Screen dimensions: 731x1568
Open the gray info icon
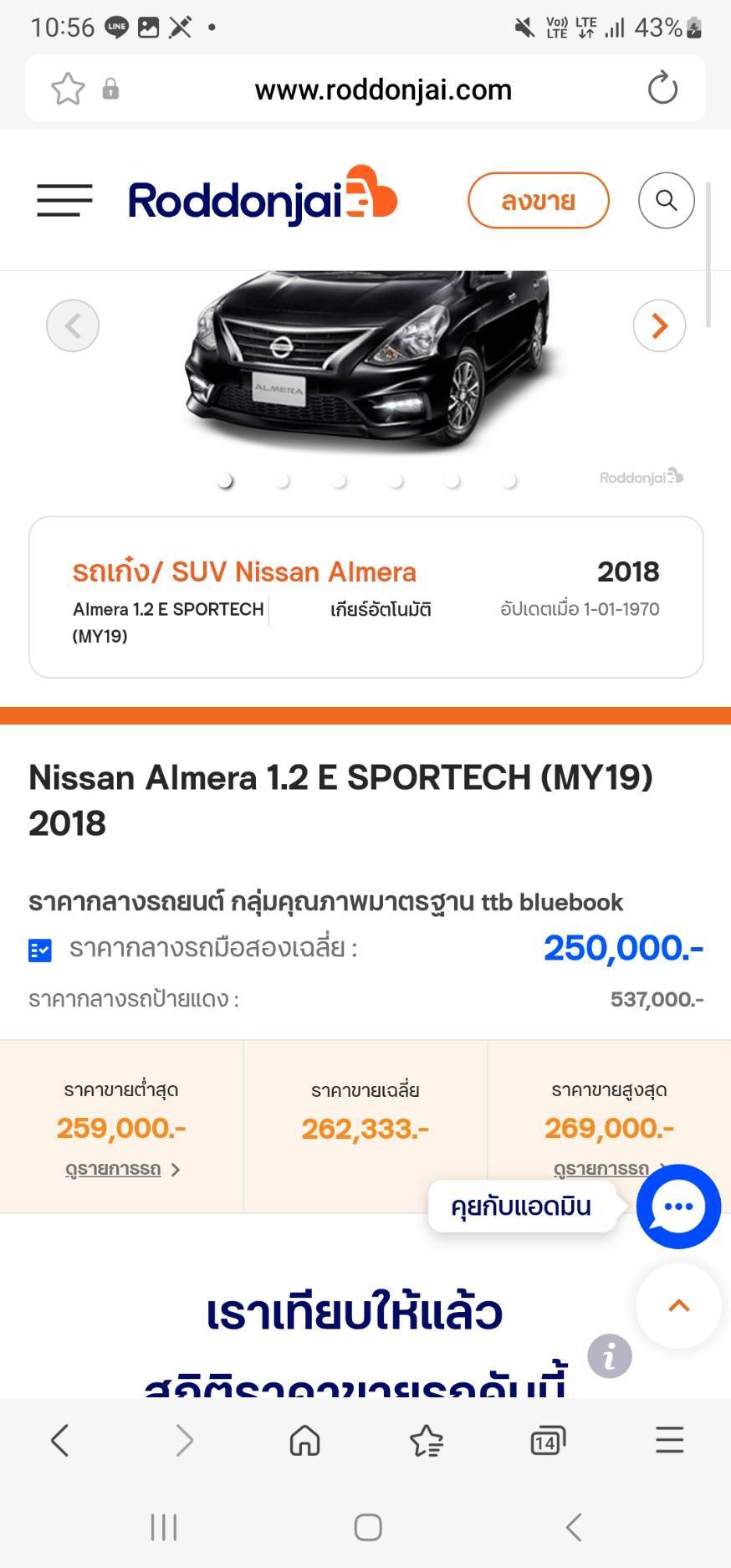click(609, 1355)
